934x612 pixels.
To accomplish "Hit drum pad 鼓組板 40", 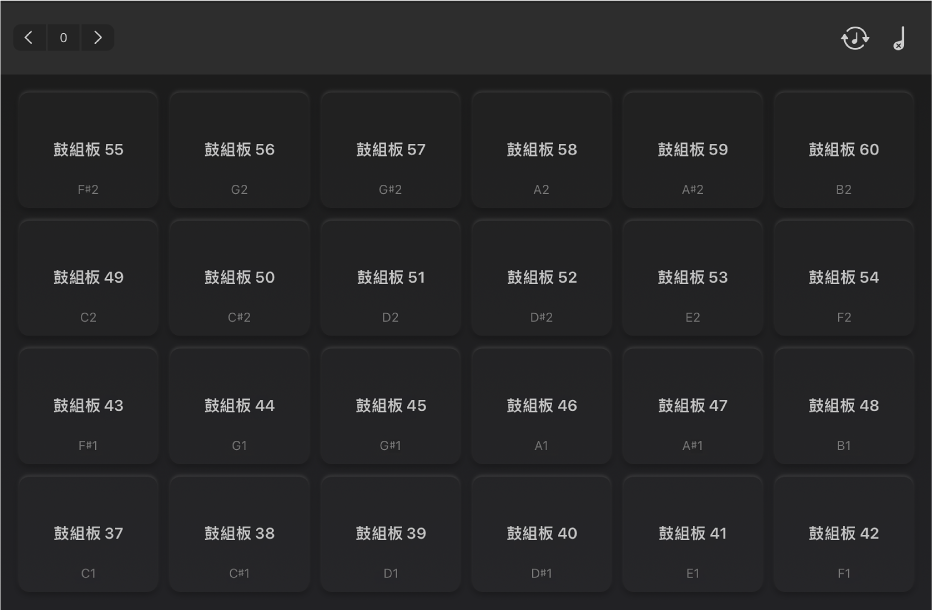I will [541, 534].
